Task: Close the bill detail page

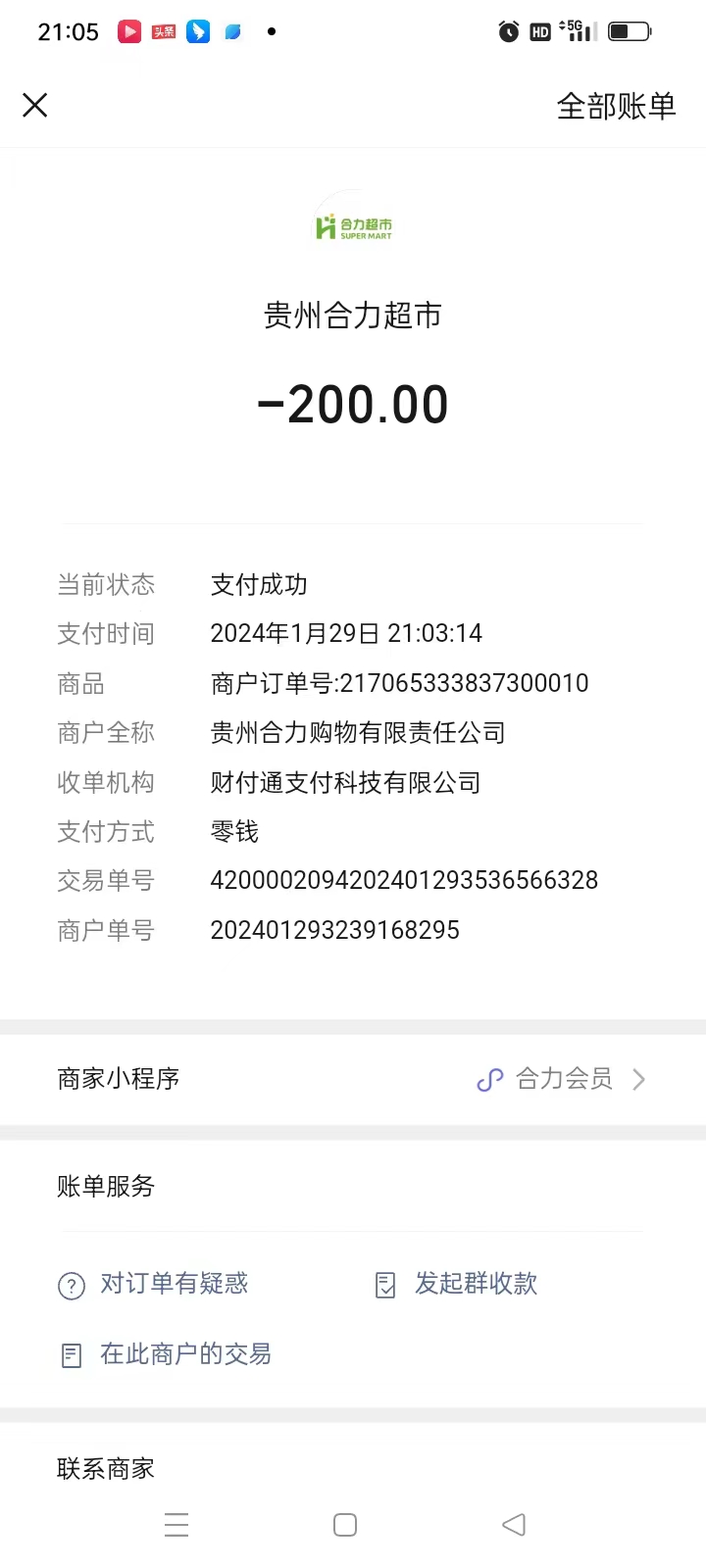Action: (x=35, y=105)
